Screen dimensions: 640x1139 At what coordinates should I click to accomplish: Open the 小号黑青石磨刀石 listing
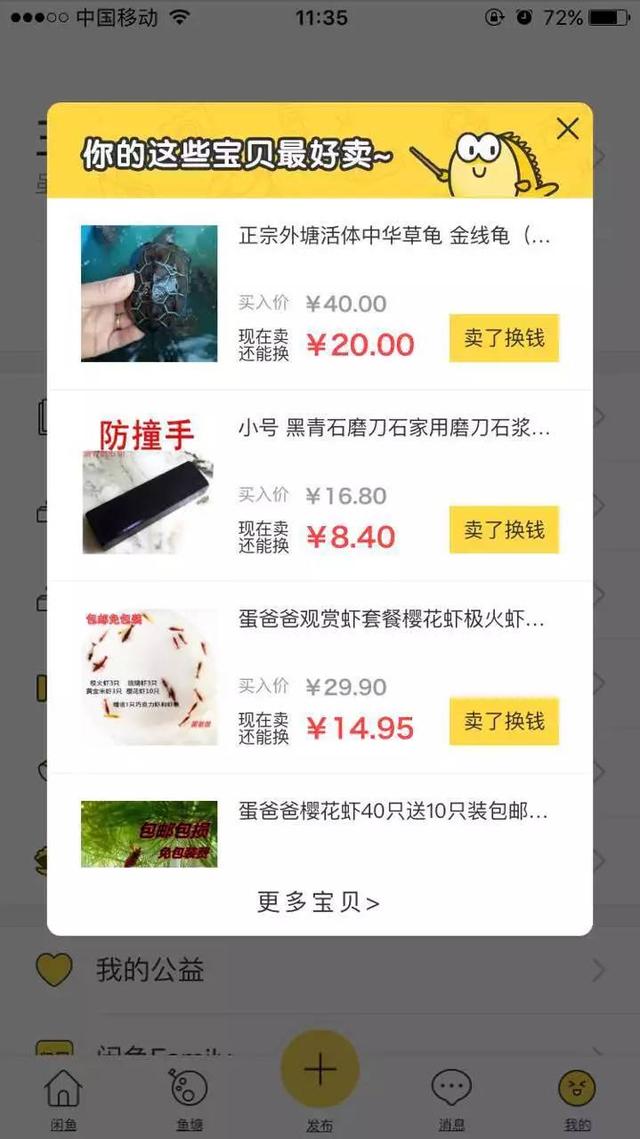point(394,429)
